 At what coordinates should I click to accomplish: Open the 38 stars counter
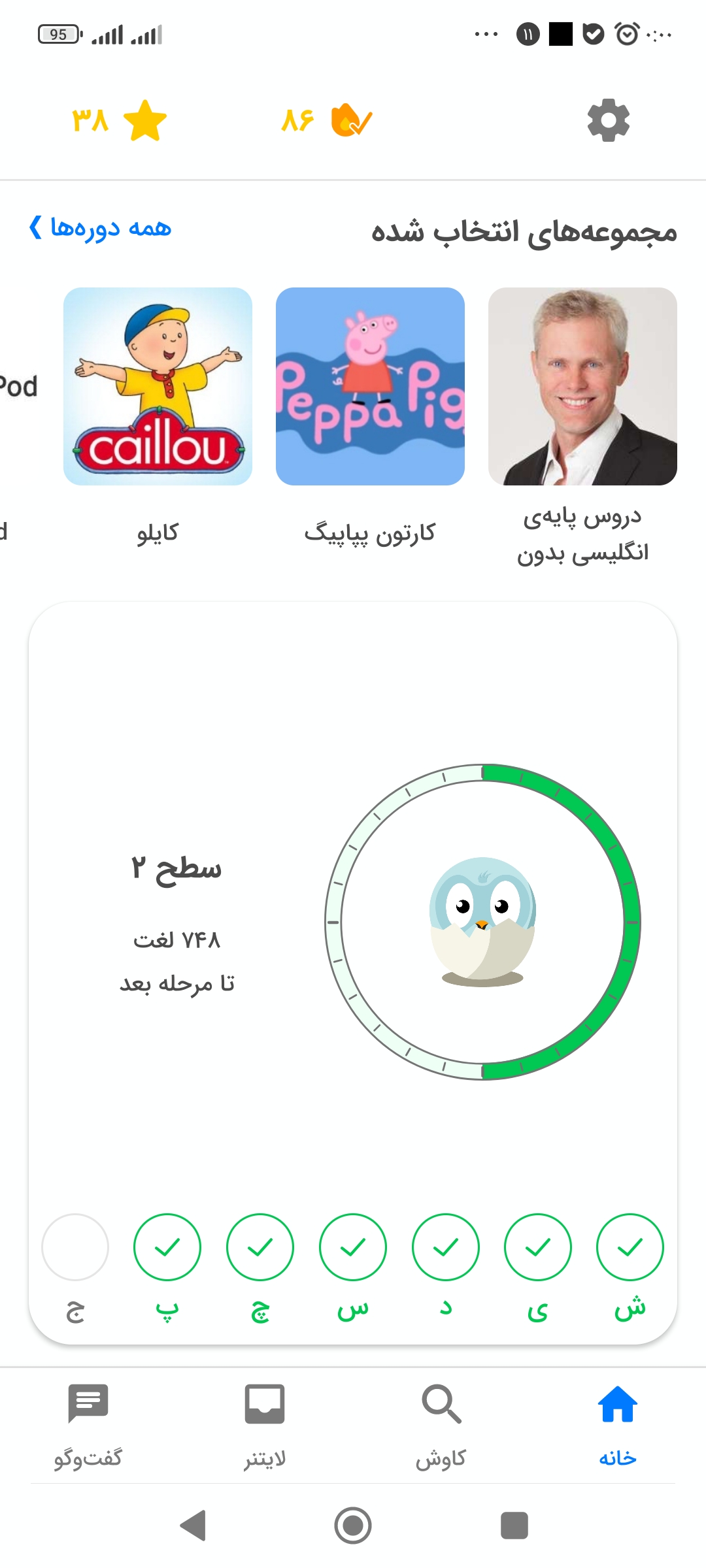(120, 120)
